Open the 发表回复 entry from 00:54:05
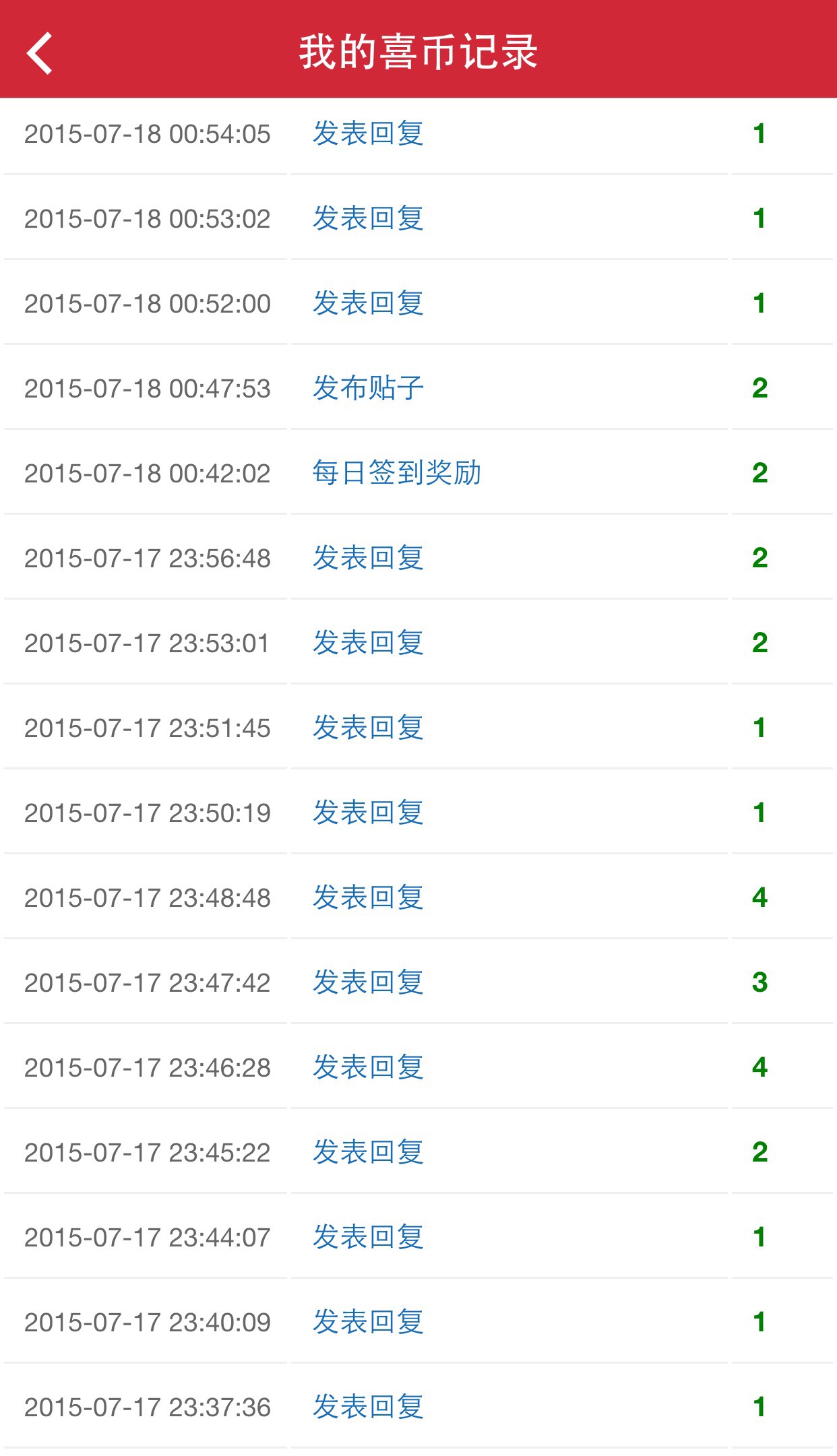The image size is (837, 1456). coord(368,133)
